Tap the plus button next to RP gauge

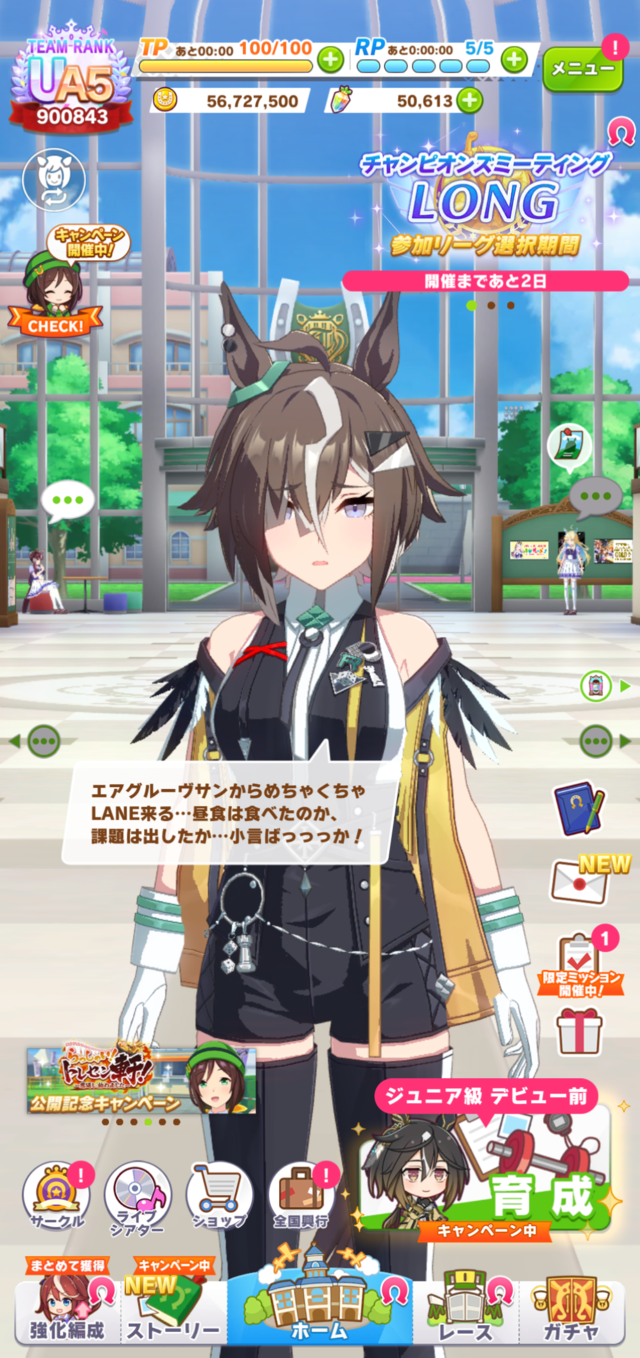pos(514,59)
